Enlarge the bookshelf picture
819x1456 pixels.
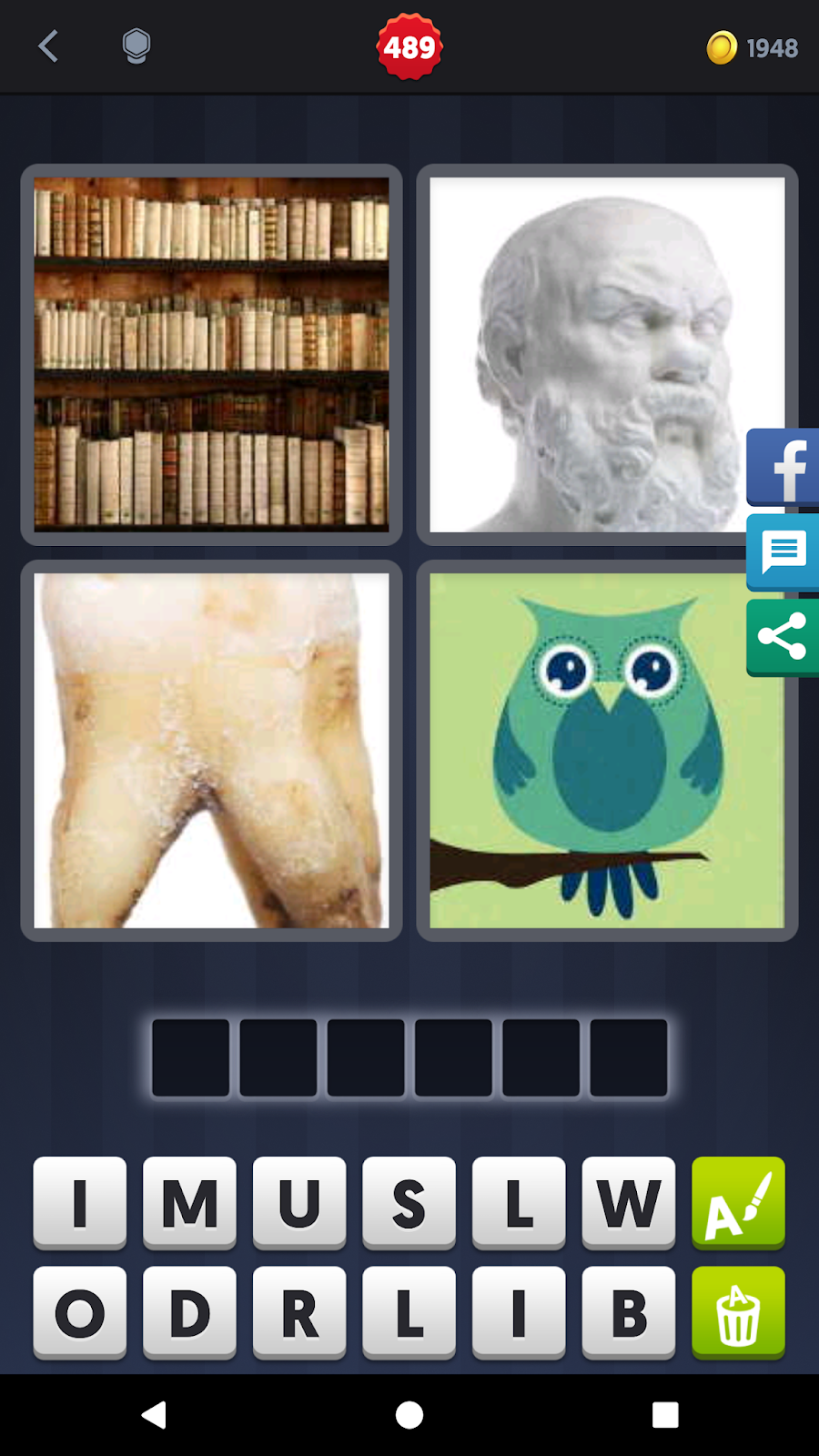coord(211,355)
